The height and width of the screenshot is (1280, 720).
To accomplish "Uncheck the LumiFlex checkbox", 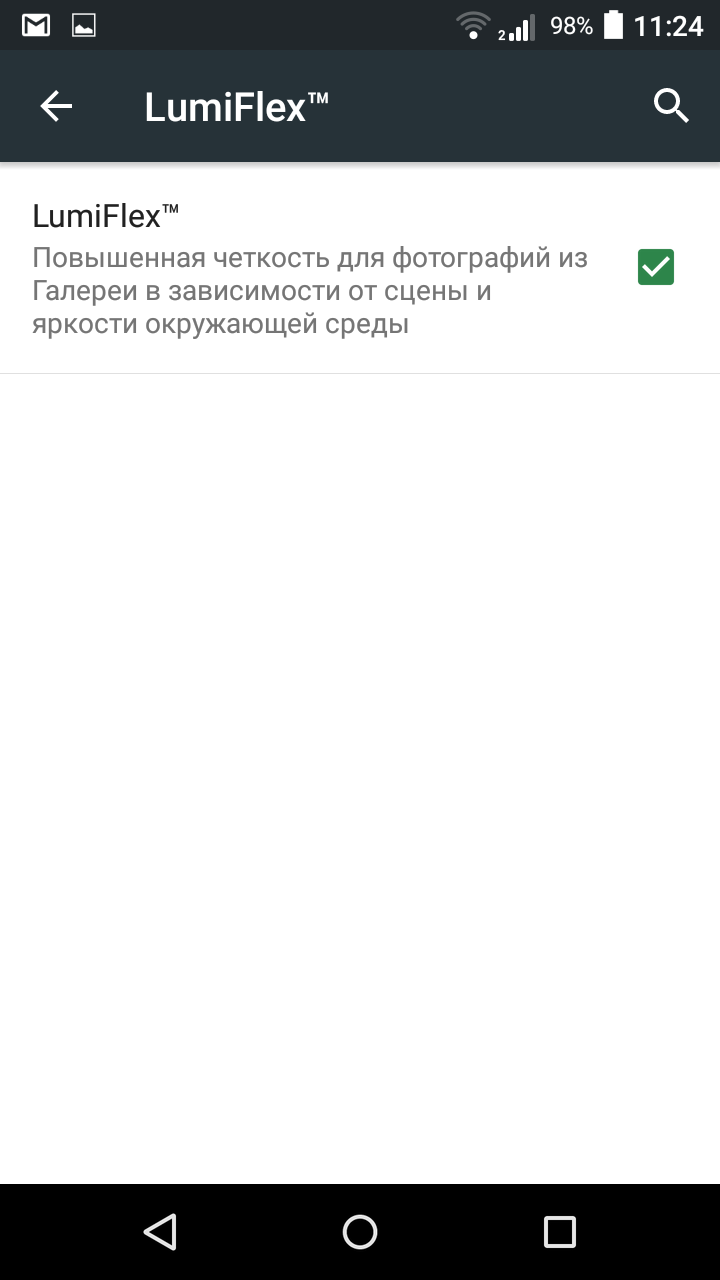I will coord(656,267).
